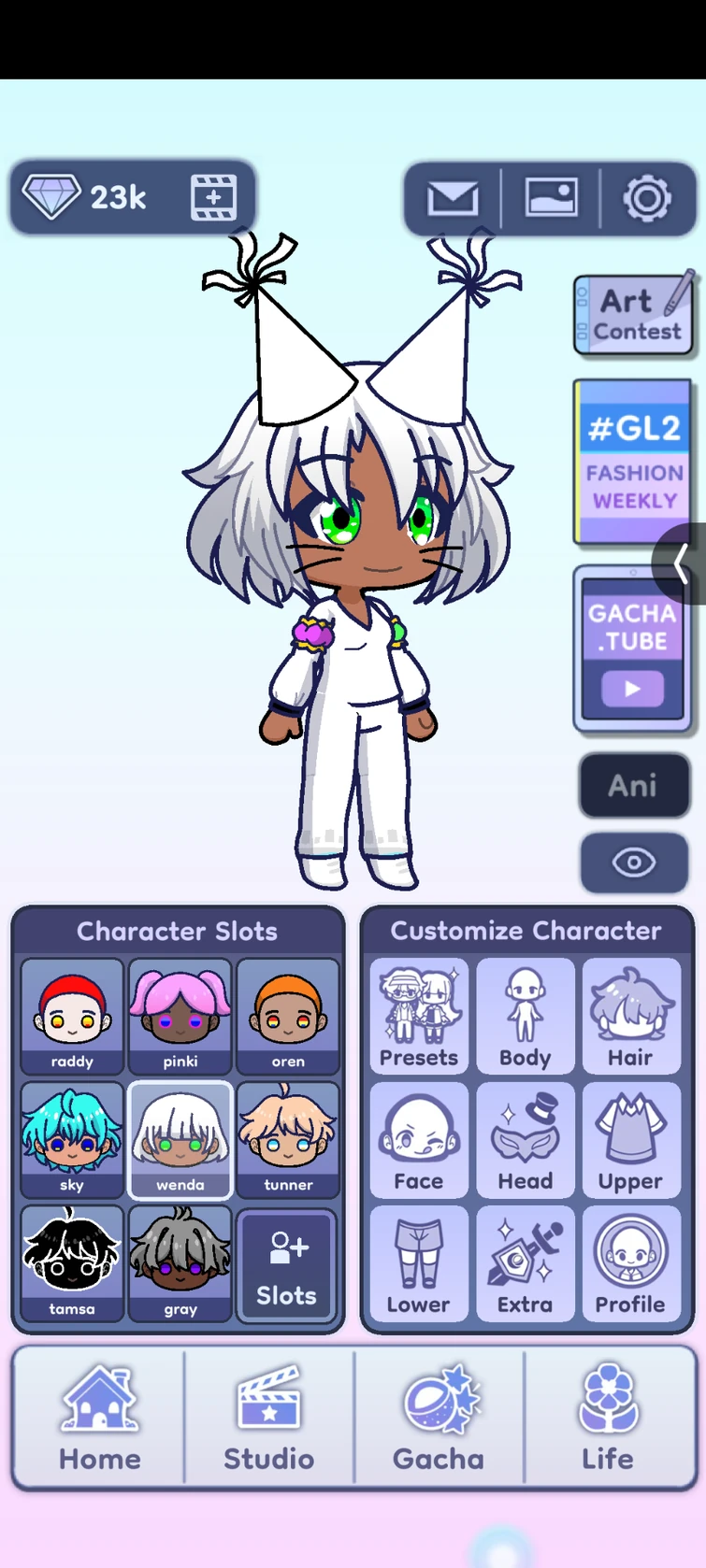Select the pinki character slot
The height and width of the screenshot is (1568, 706).
point(180,1016)
